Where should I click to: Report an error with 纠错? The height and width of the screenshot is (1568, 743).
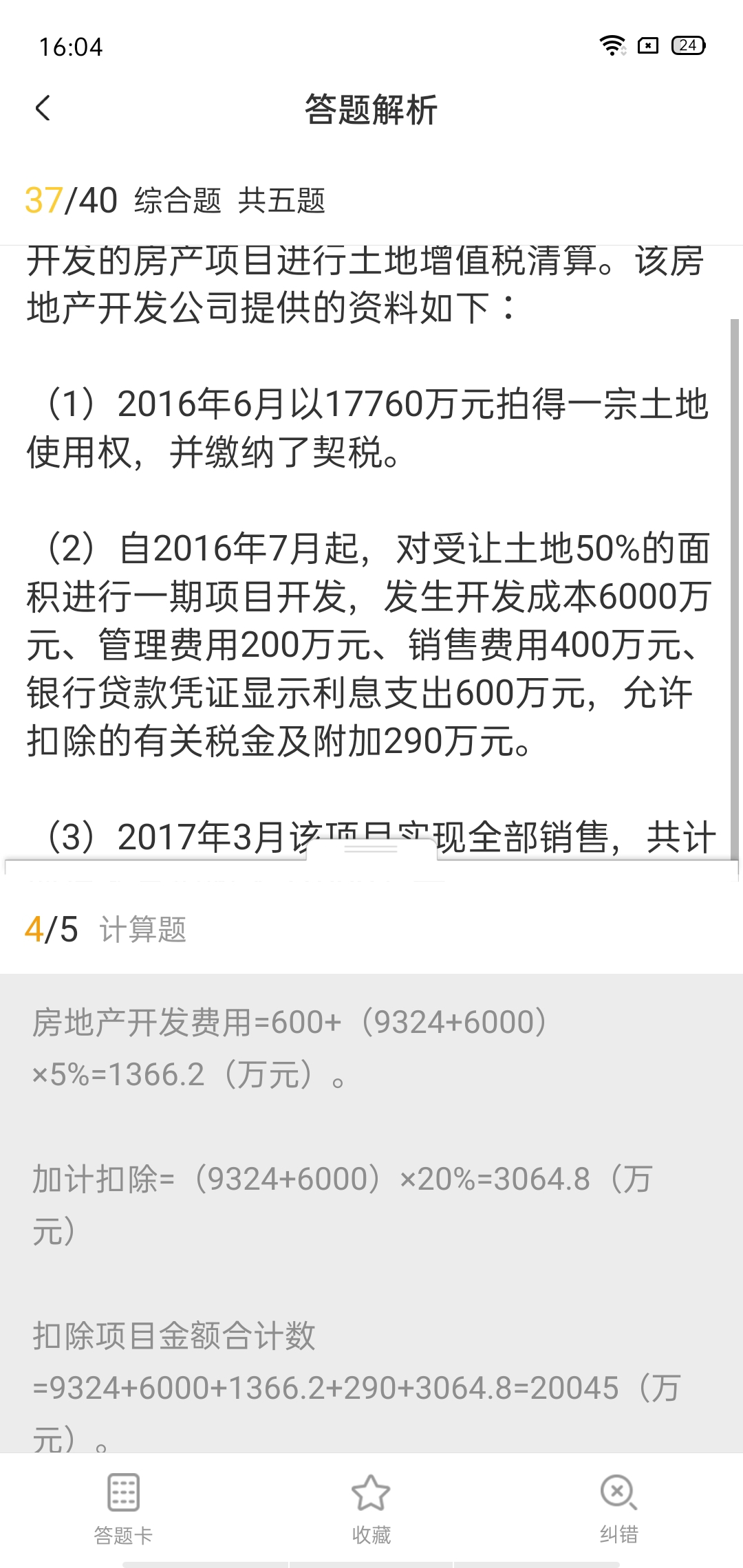tap(618, 1506)
